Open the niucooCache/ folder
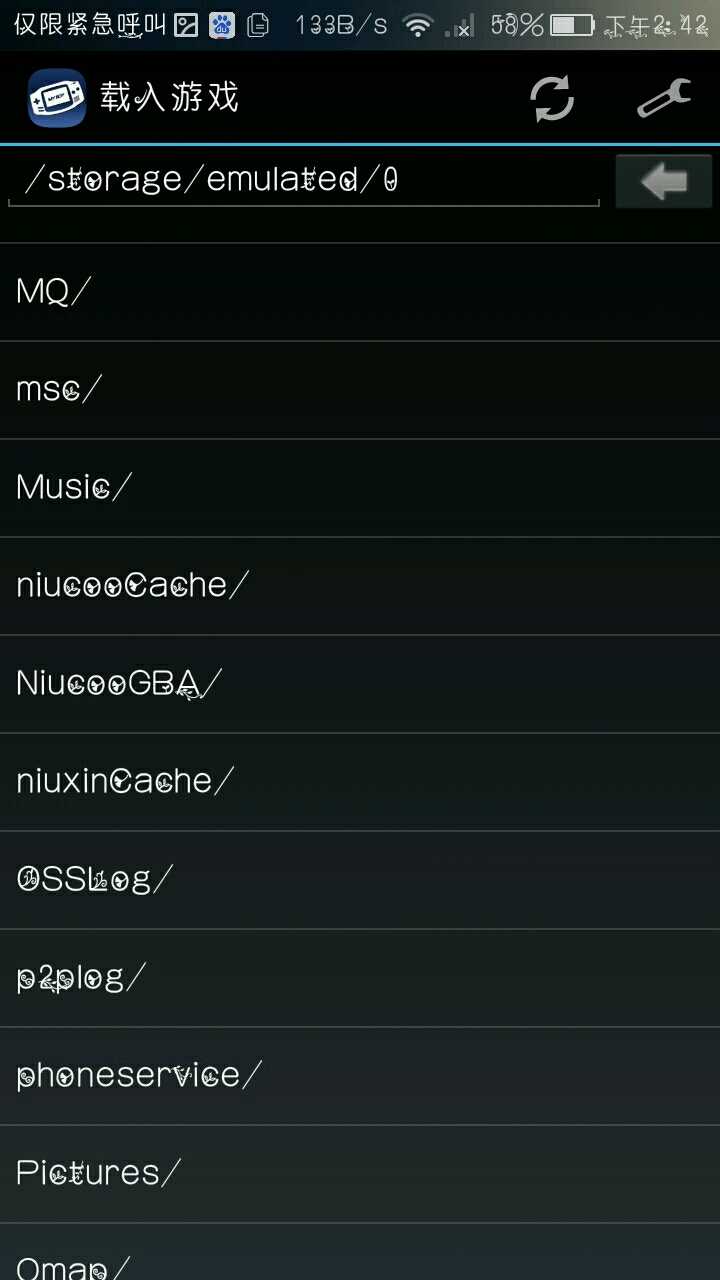The height and width of the screenshot is (1280, 720). tap(360, 586)
